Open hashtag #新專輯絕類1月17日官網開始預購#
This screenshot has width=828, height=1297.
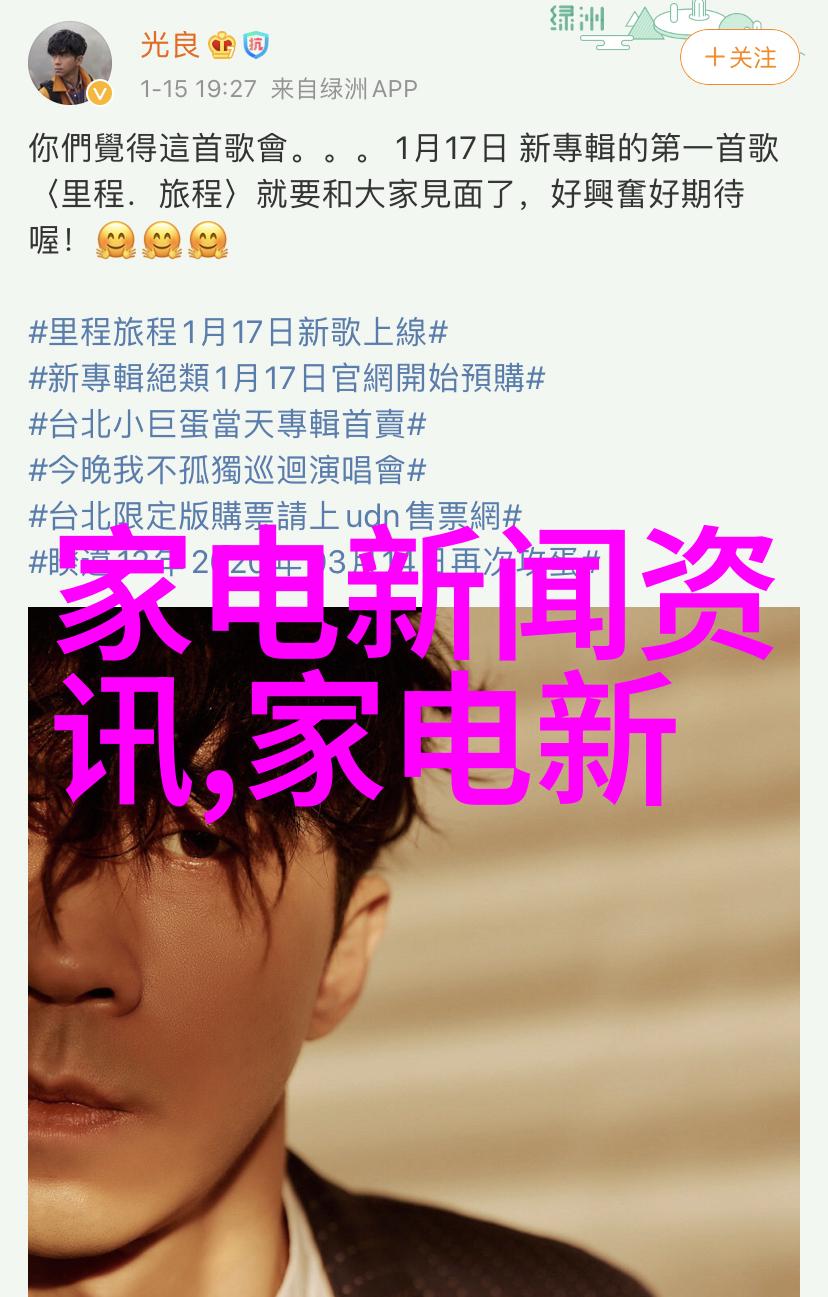286,379
